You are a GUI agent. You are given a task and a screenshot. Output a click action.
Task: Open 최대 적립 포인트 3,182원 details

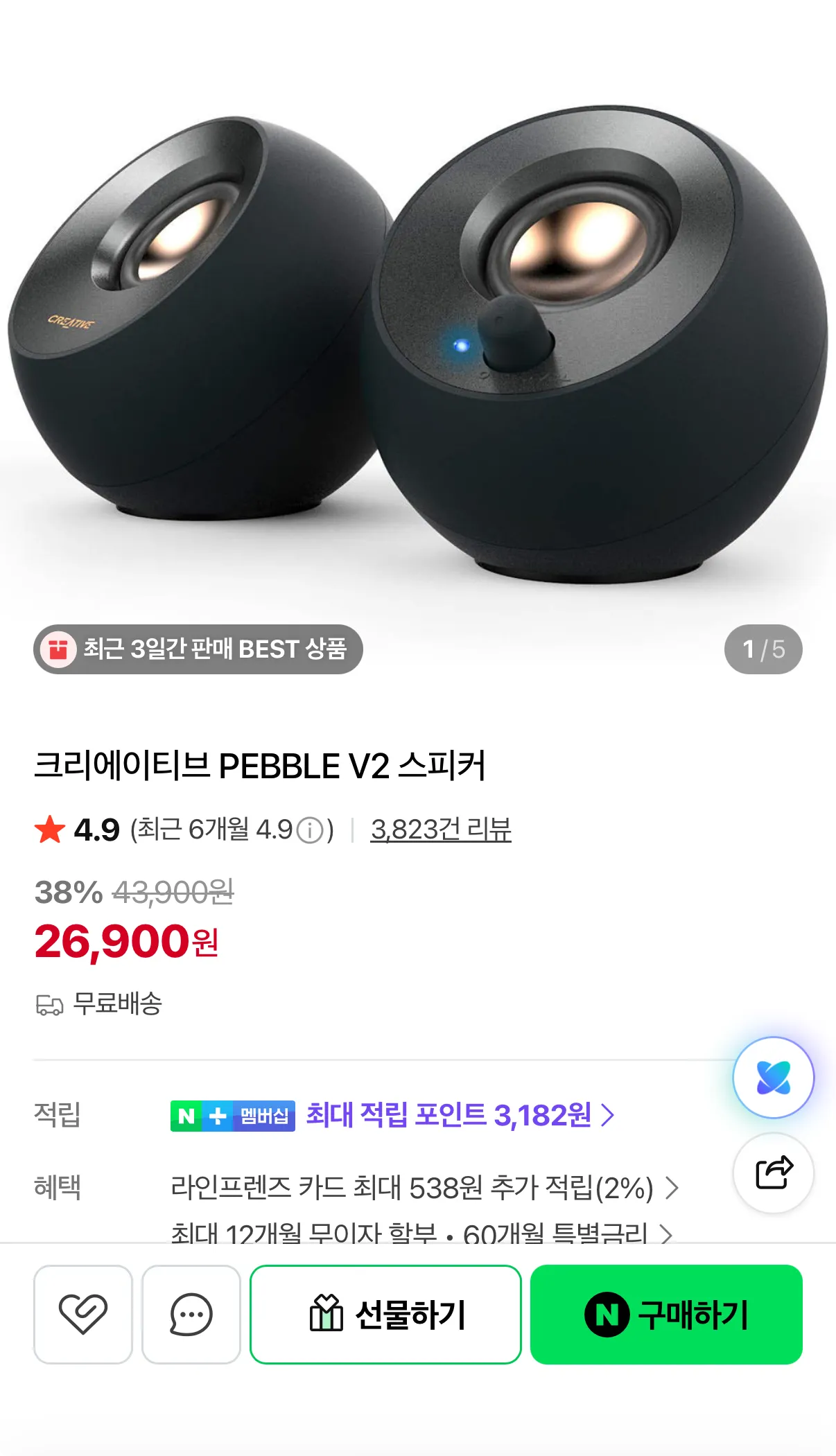coord(460,1115)
